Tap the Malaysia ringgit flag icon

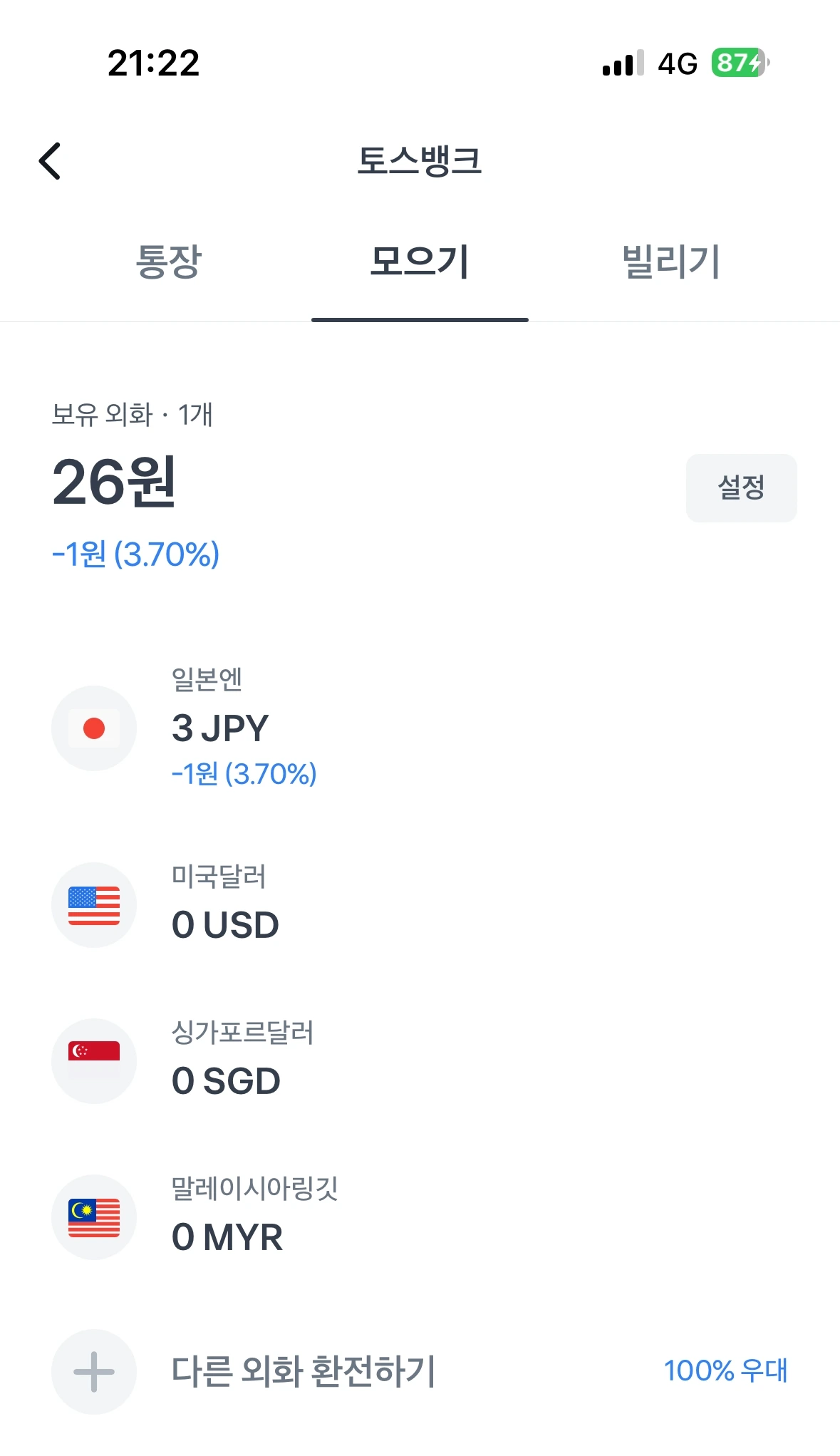[93, 1219]
